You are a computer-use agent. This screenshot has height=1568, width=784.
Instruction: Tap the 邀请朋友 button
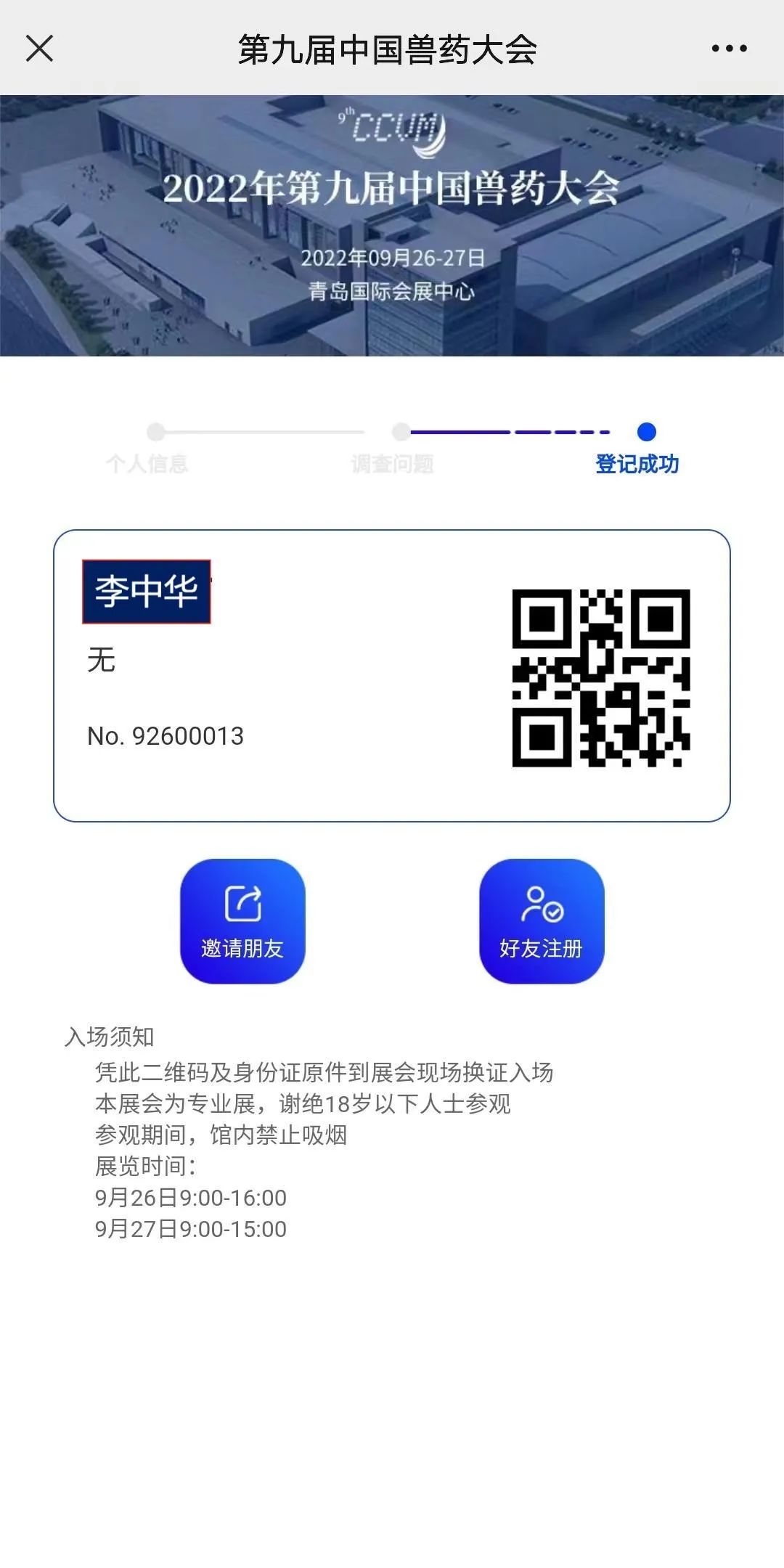coord(242,920)
